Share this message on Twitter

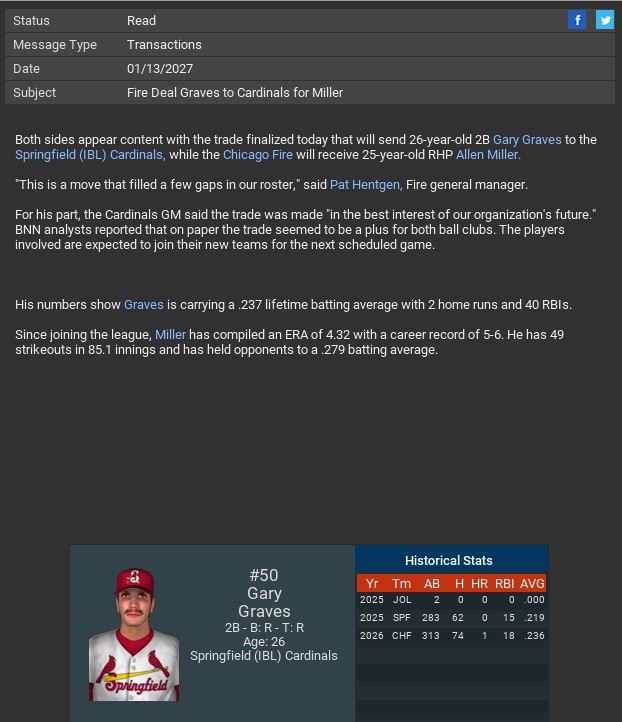(x=605, y=20)
